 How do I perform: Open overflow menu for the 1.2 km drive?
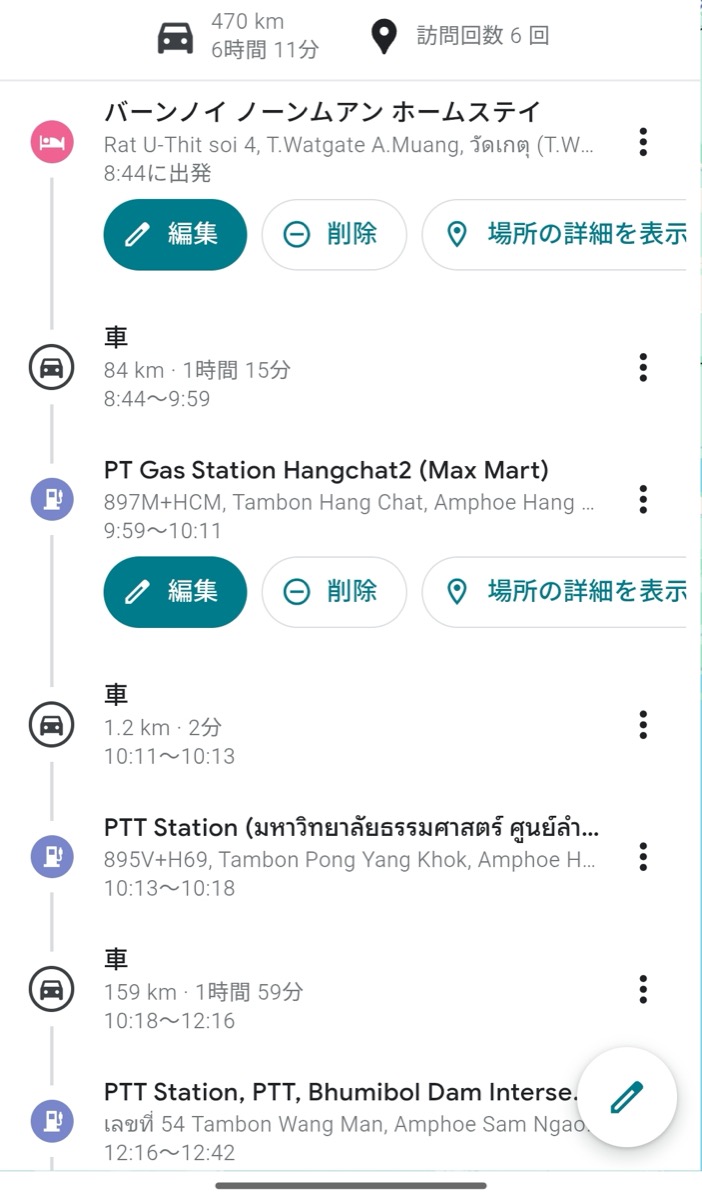coord(643,724)
